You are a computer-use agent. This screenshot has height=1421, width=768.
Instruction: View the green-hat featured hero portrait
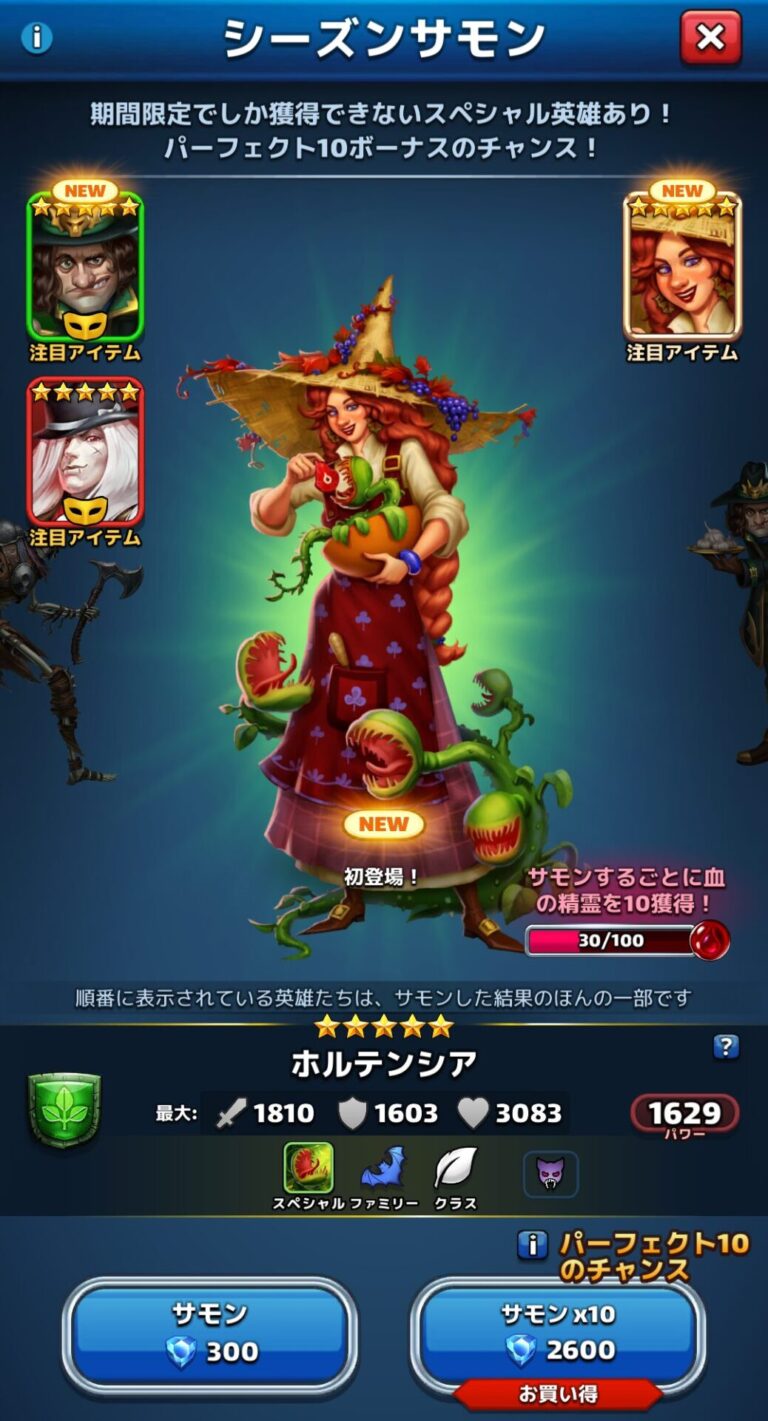[85, 267]
